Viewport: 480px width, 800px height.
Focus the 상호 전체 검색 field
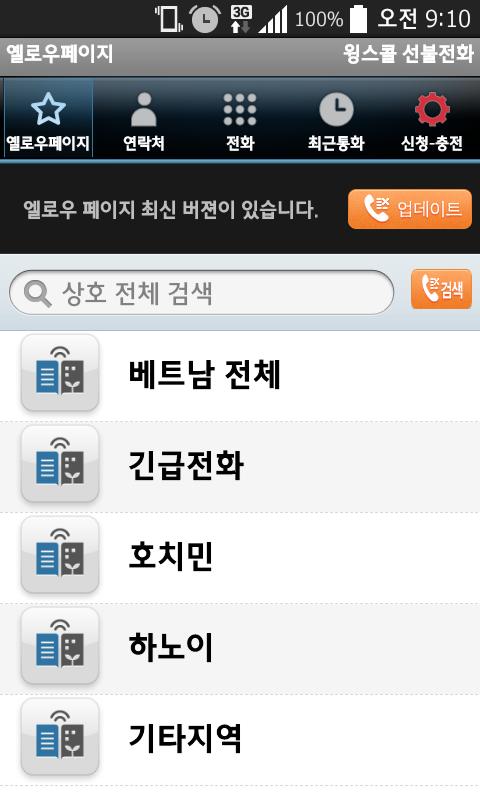tap(201, 293)
